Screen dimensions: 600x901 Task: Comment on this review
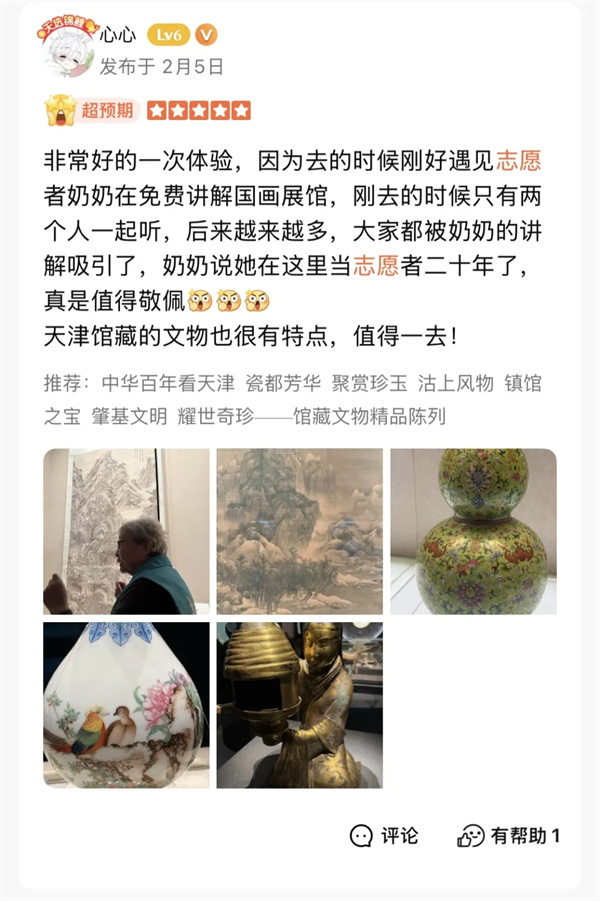click(385, 836)
